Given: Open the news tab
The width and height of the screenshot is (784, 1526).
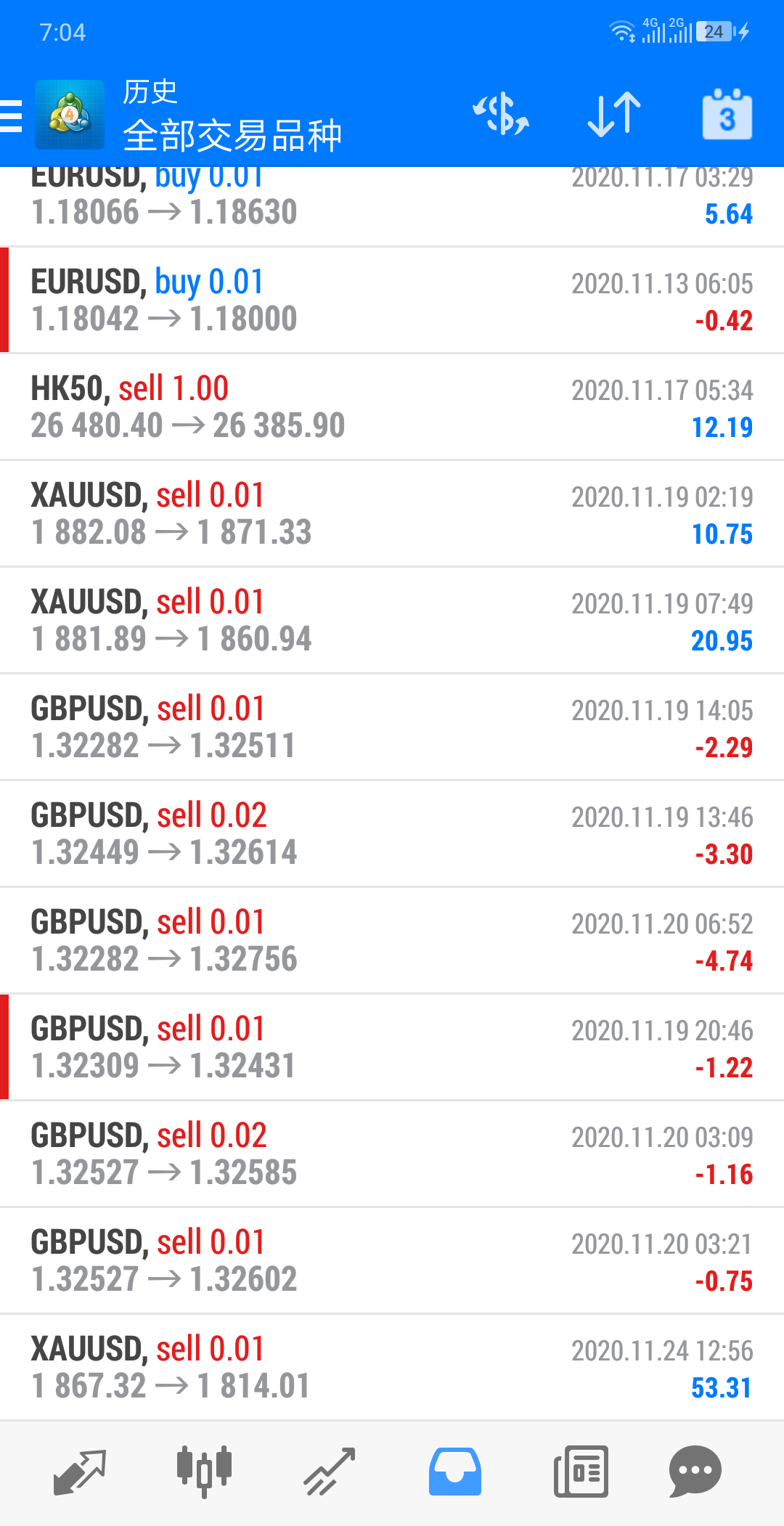Looking at the screenshot, I should (x=580, y=1472).
